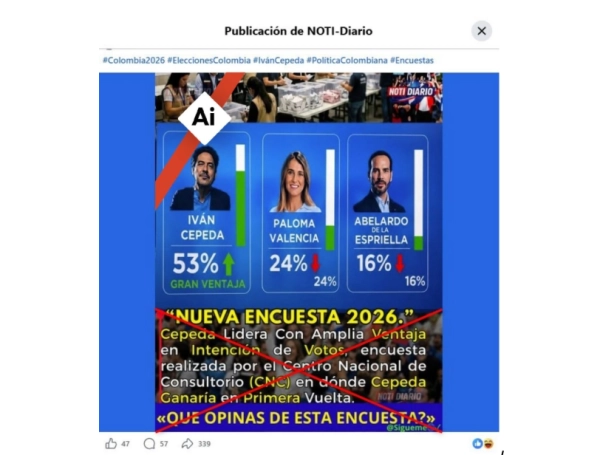The image size is (600, 455).
Task: Open the #EleccionesColombia hashtag
Action: (209, 60)
